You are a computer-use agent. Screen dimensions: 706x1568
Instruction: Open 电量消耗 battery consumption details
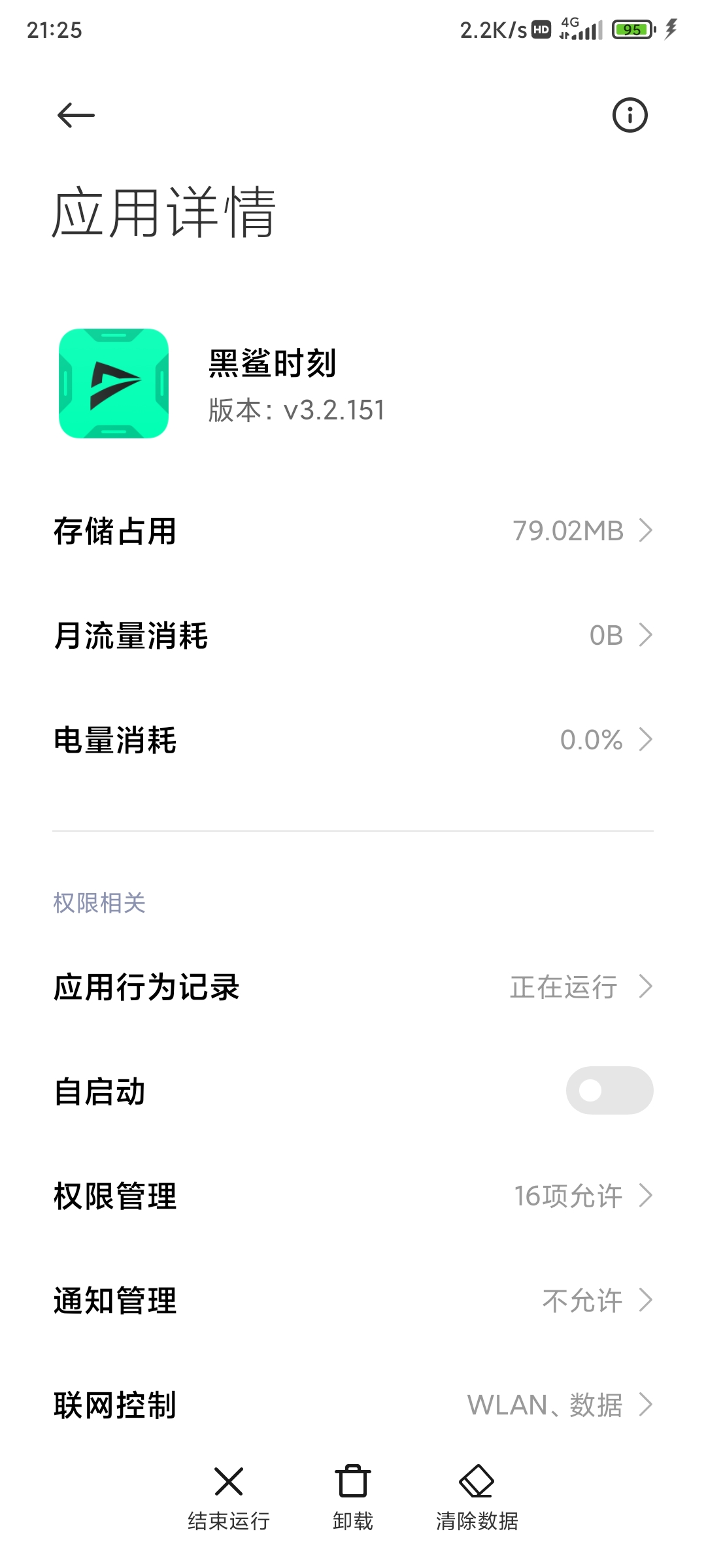point(353,740)
